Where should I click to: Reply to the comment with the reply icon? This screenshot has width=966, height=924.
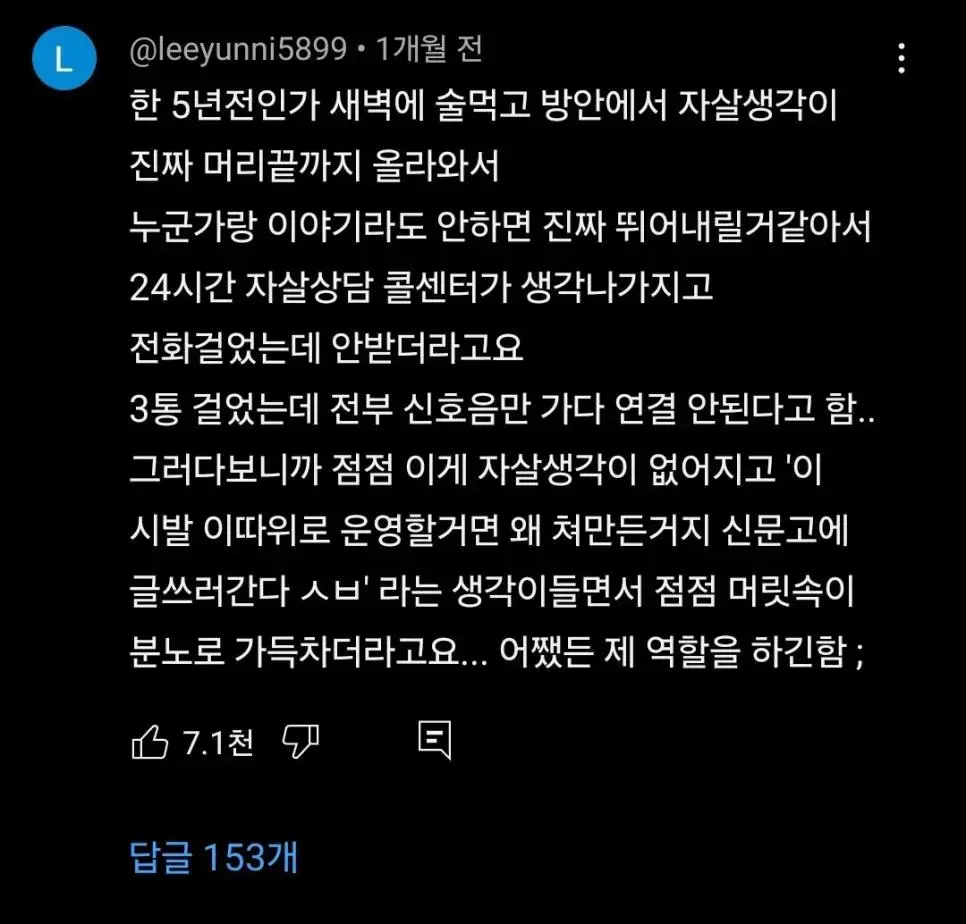(x=433, y=739)
